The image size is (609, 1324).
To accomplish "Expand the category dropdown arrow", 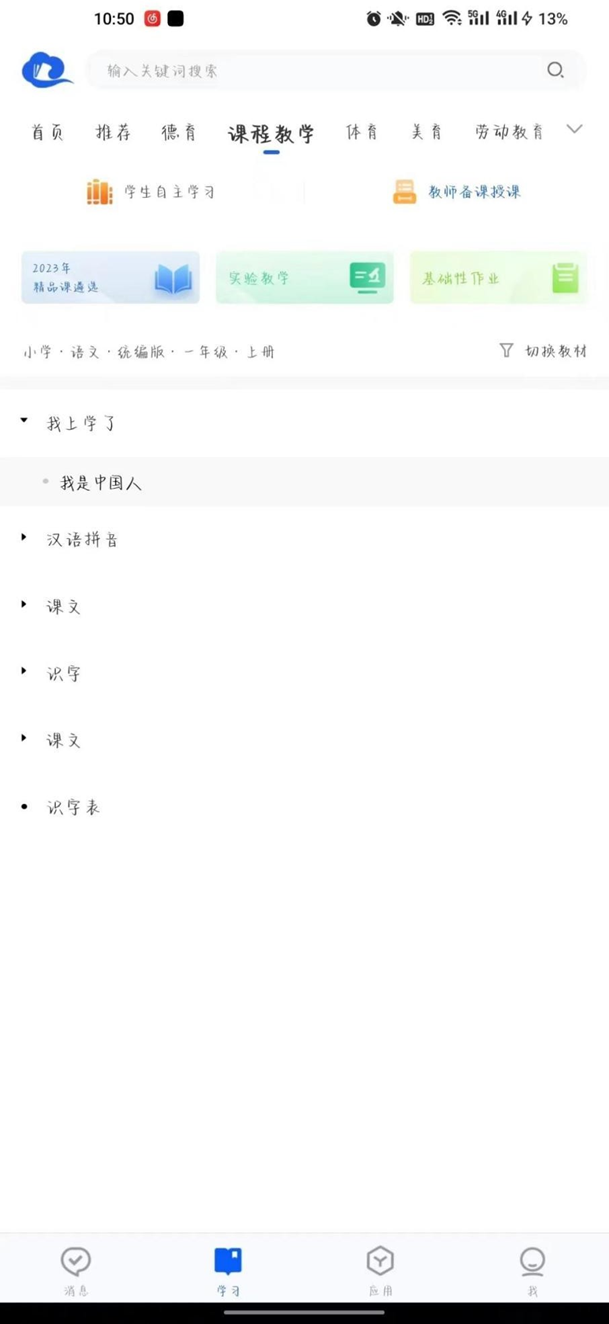I will (x=574, y=129).
